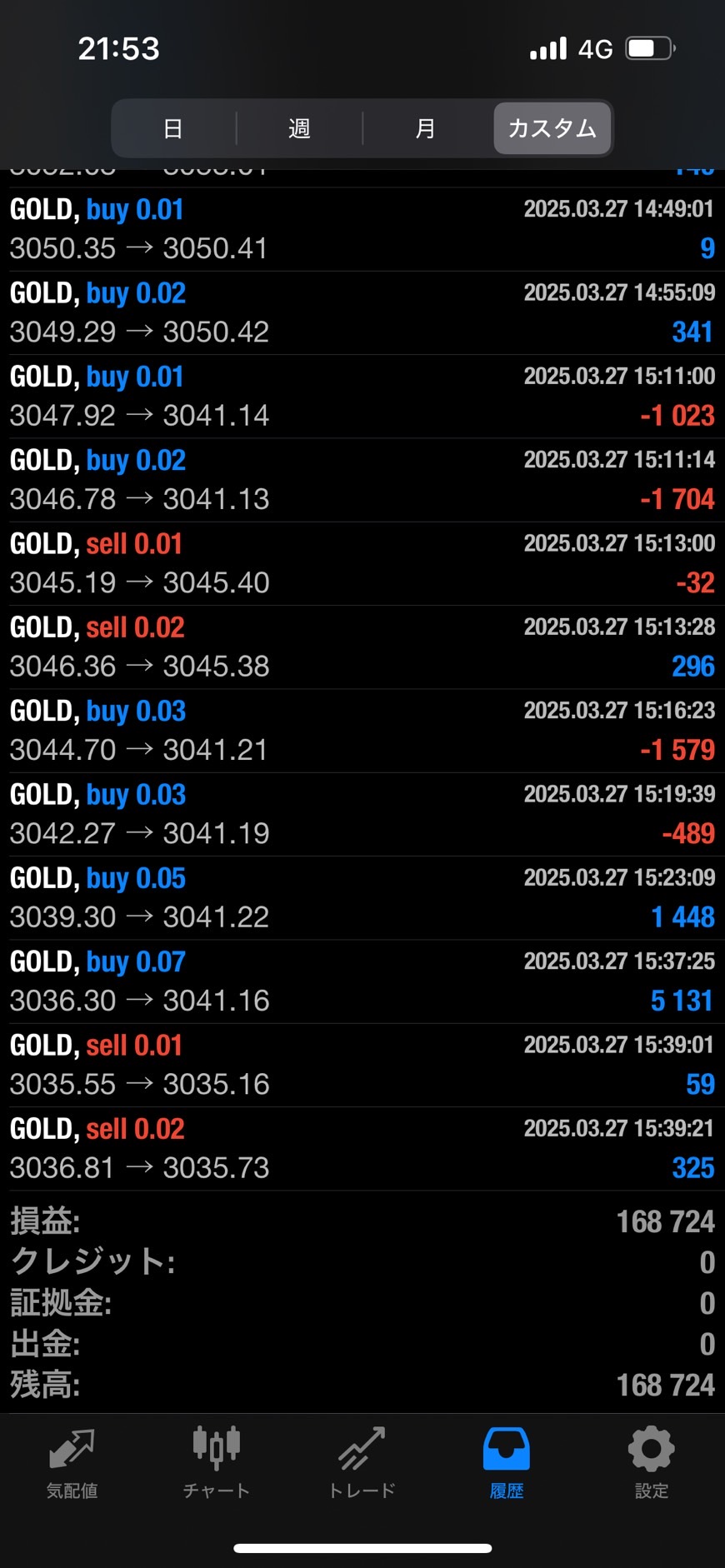Open GOLD sell 0.02 trade at 15:39:21

(x=362, y=1149)
